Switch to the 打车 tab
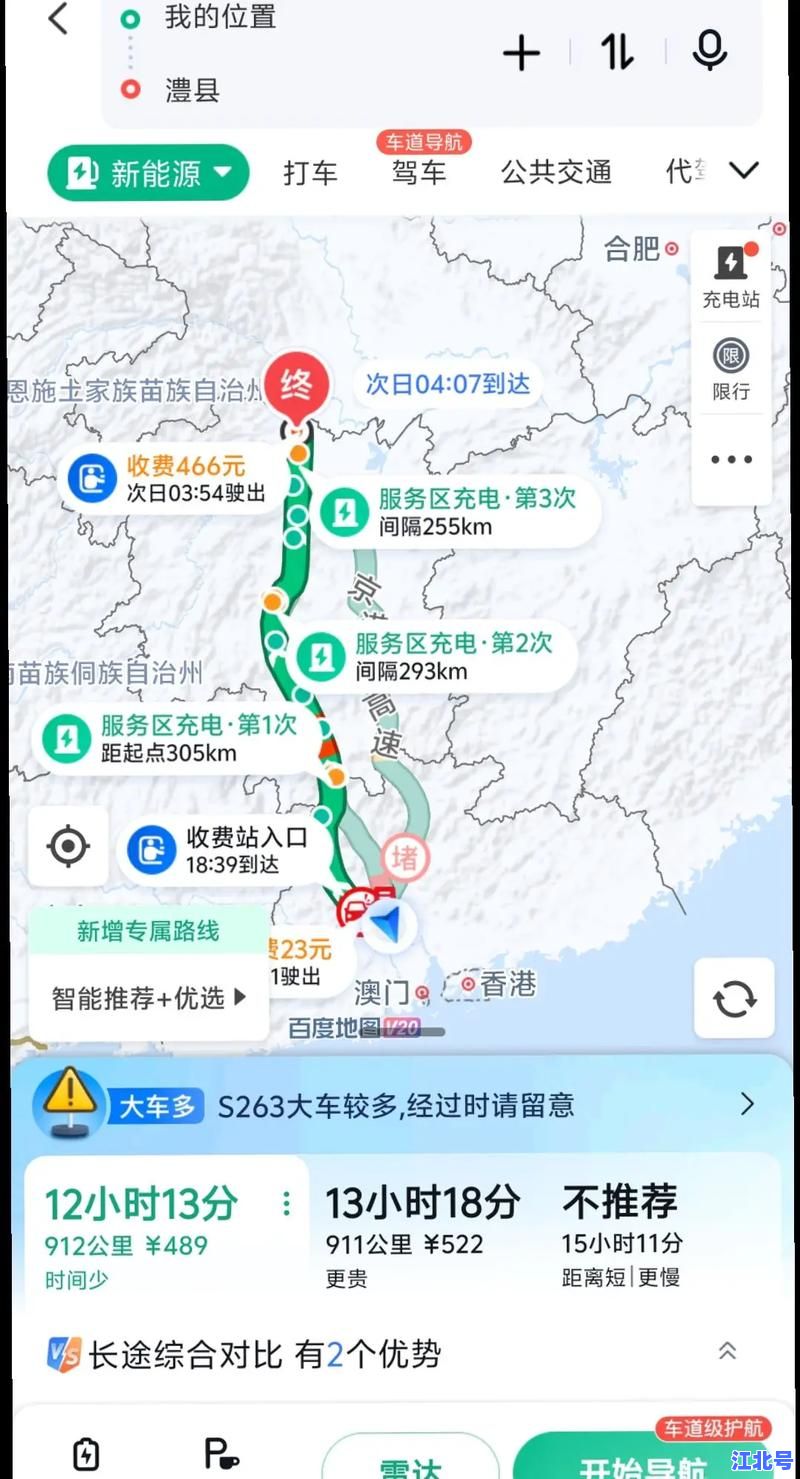 coord(310,171)
